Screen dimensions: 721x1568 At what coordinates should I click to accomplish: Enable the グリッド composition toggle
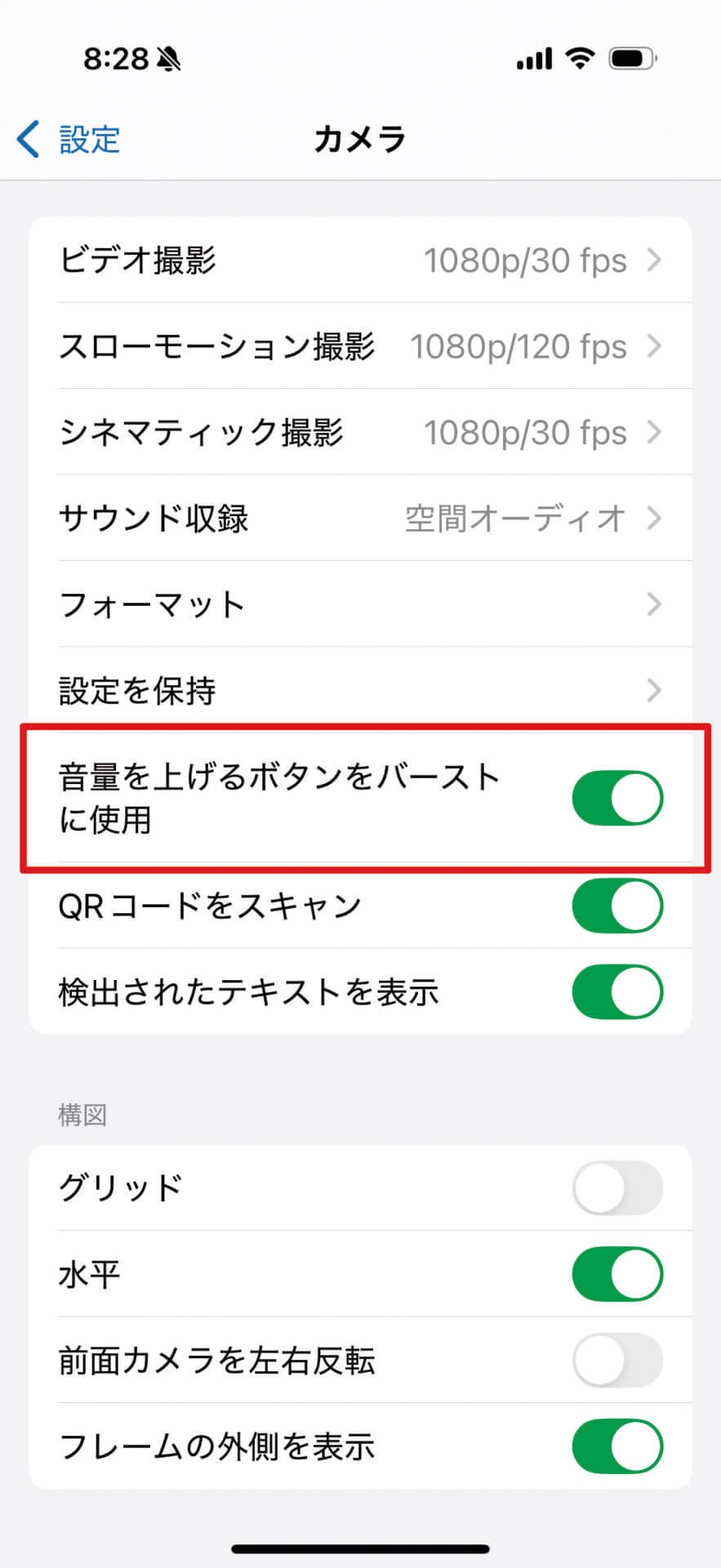click(x=617, y=1188)
